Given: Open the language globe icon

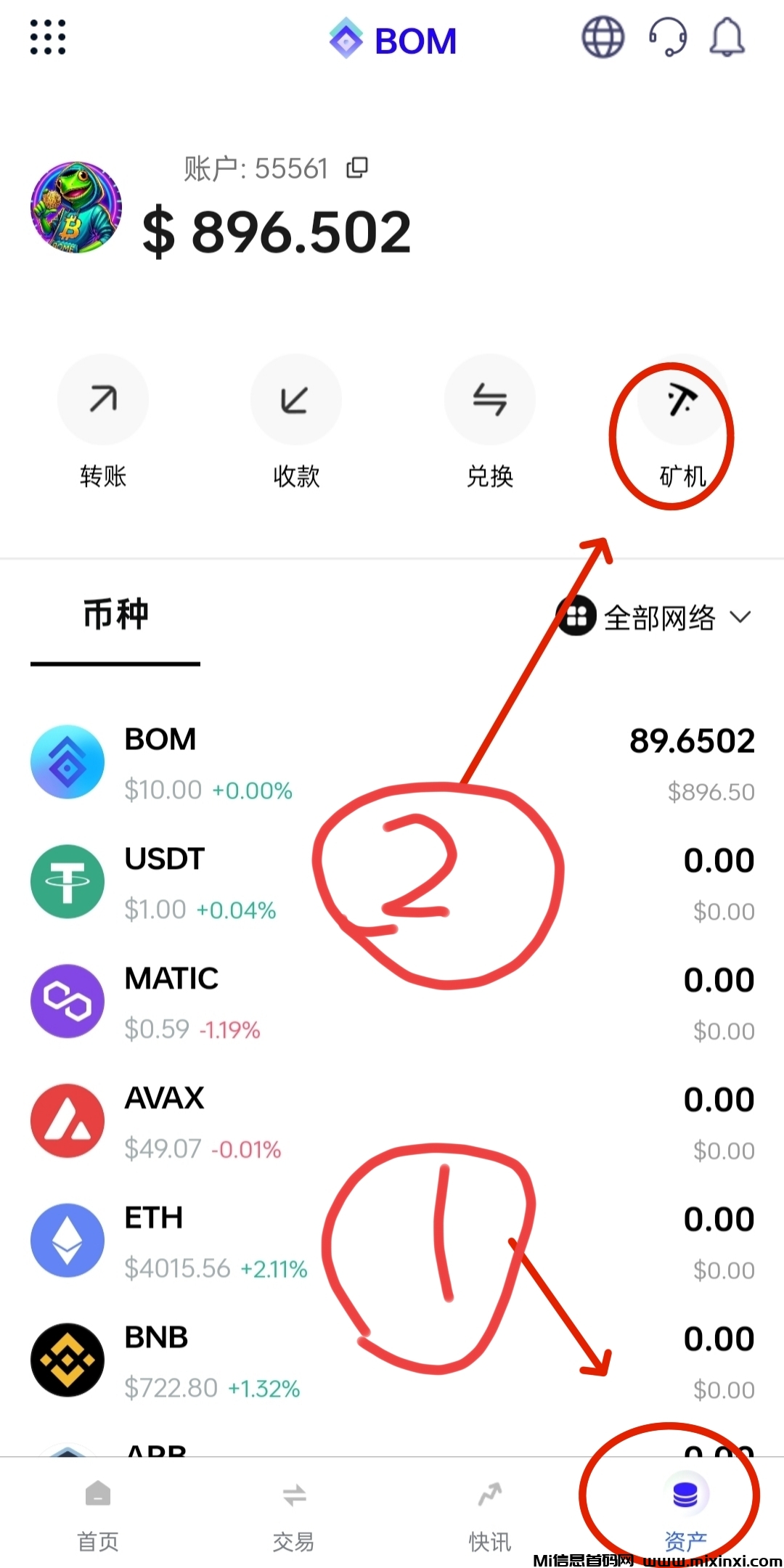Looking at the screenshot, I should point(603,38).
